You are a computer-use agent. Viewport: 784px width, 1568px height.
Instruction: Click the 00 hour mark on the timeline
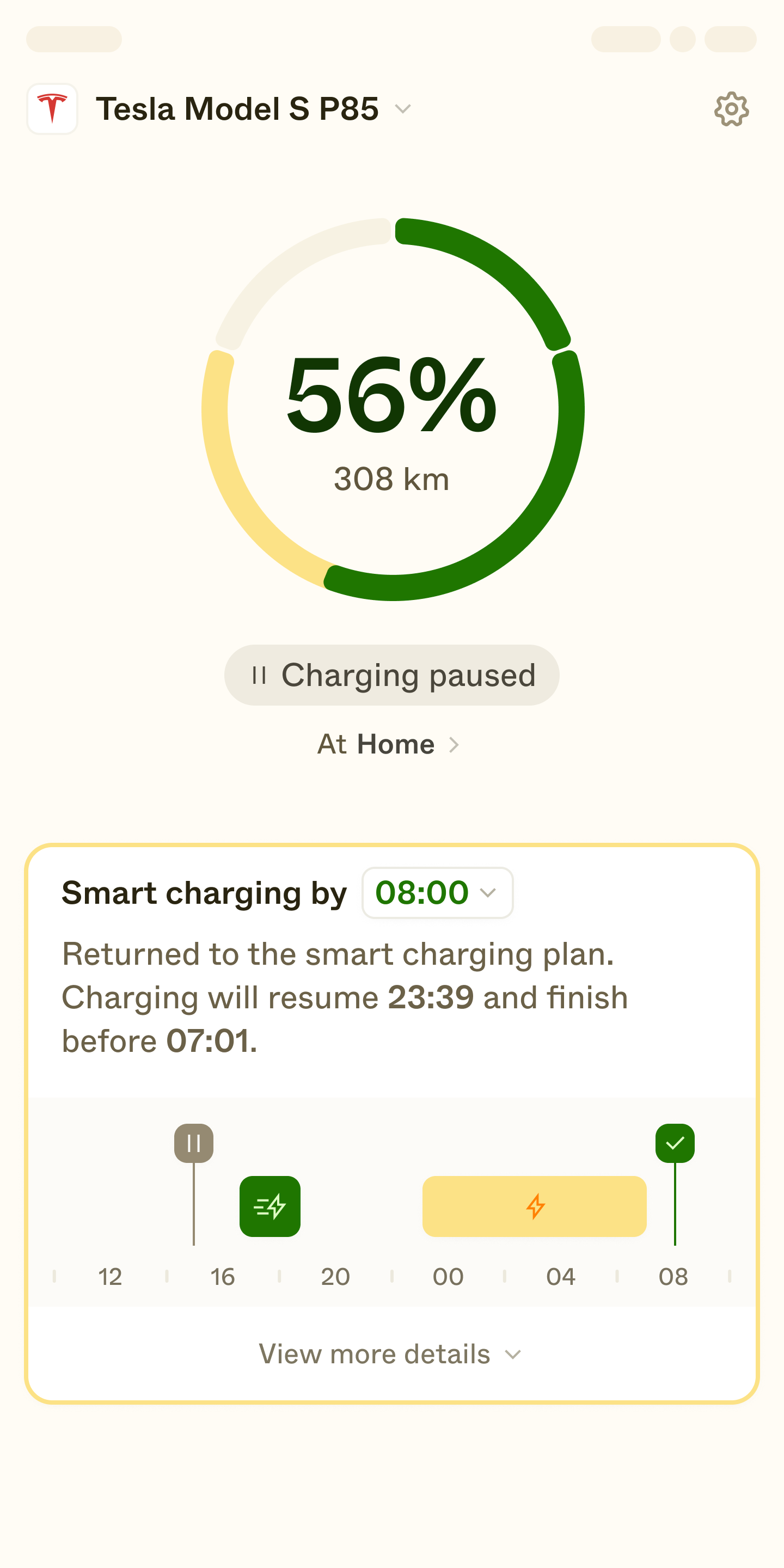pos(448,1276)
